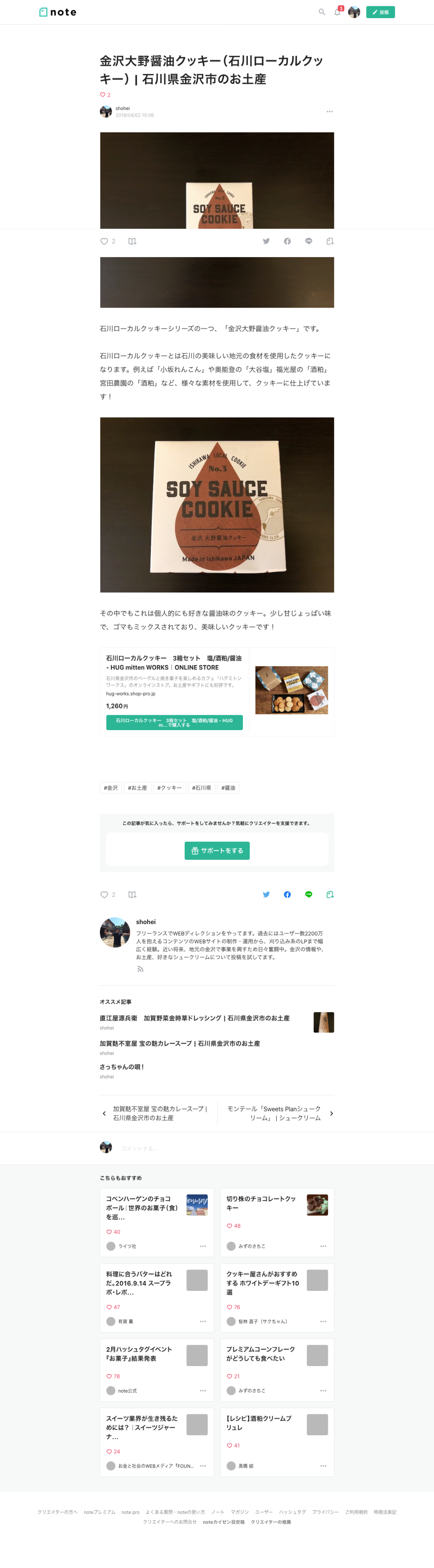Open the note logo home link

click(x=58, y=12)
